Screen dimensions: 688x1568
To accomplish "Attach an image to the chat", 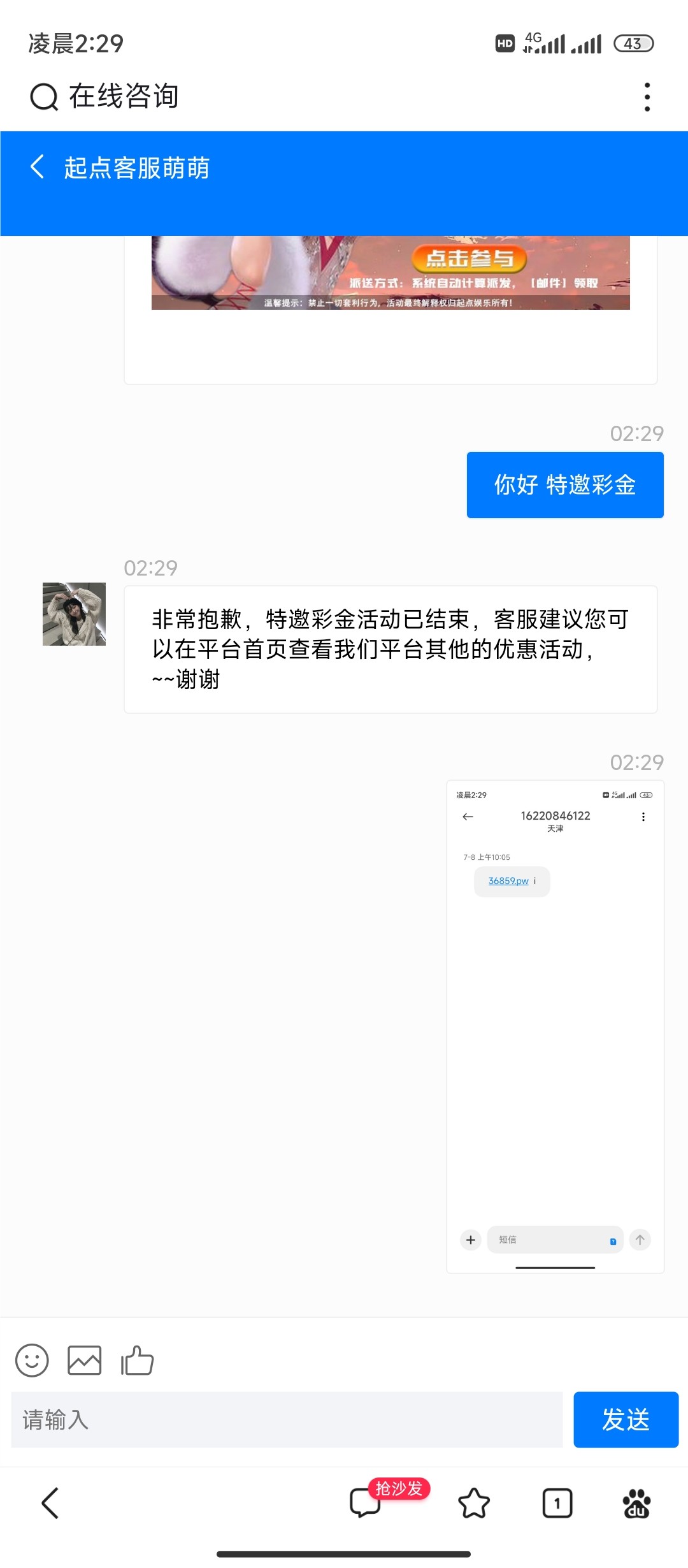I will 85,1360.
